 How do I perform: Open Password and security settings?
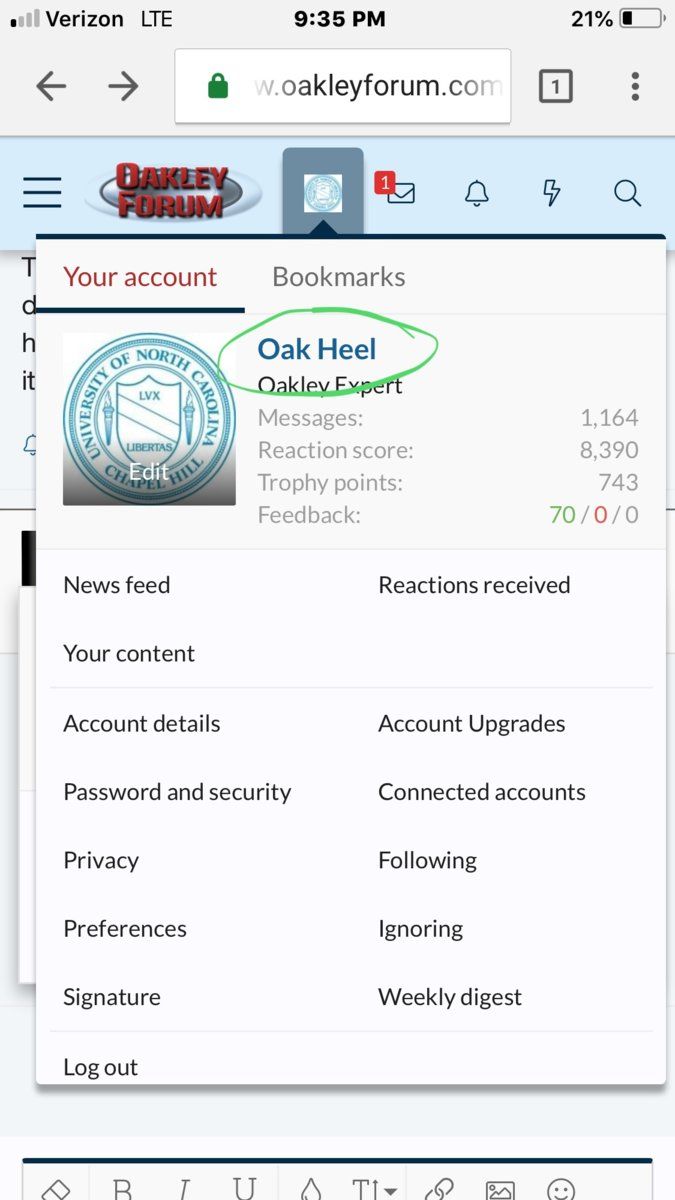tap(177, 792)
